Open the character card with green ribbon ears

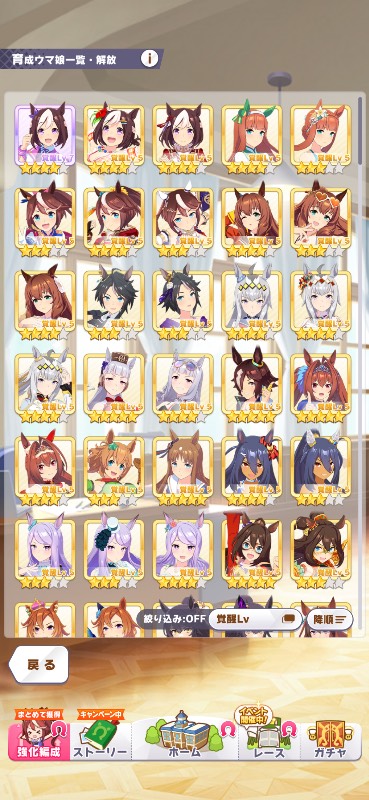(252, 139)
